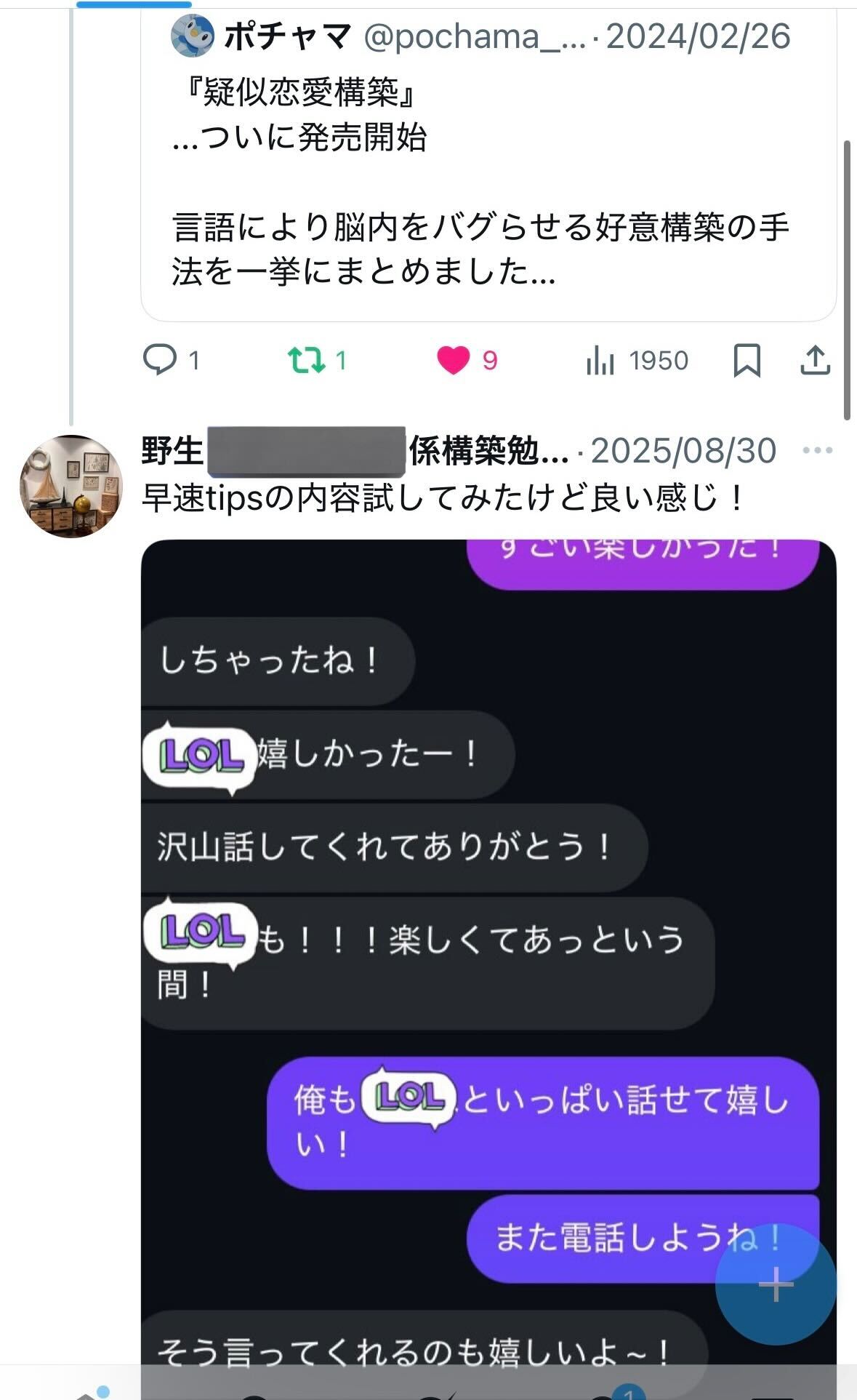Undo the retweet on this post
This screenshot has width=857, height=1400.
(x=307, y=360)
